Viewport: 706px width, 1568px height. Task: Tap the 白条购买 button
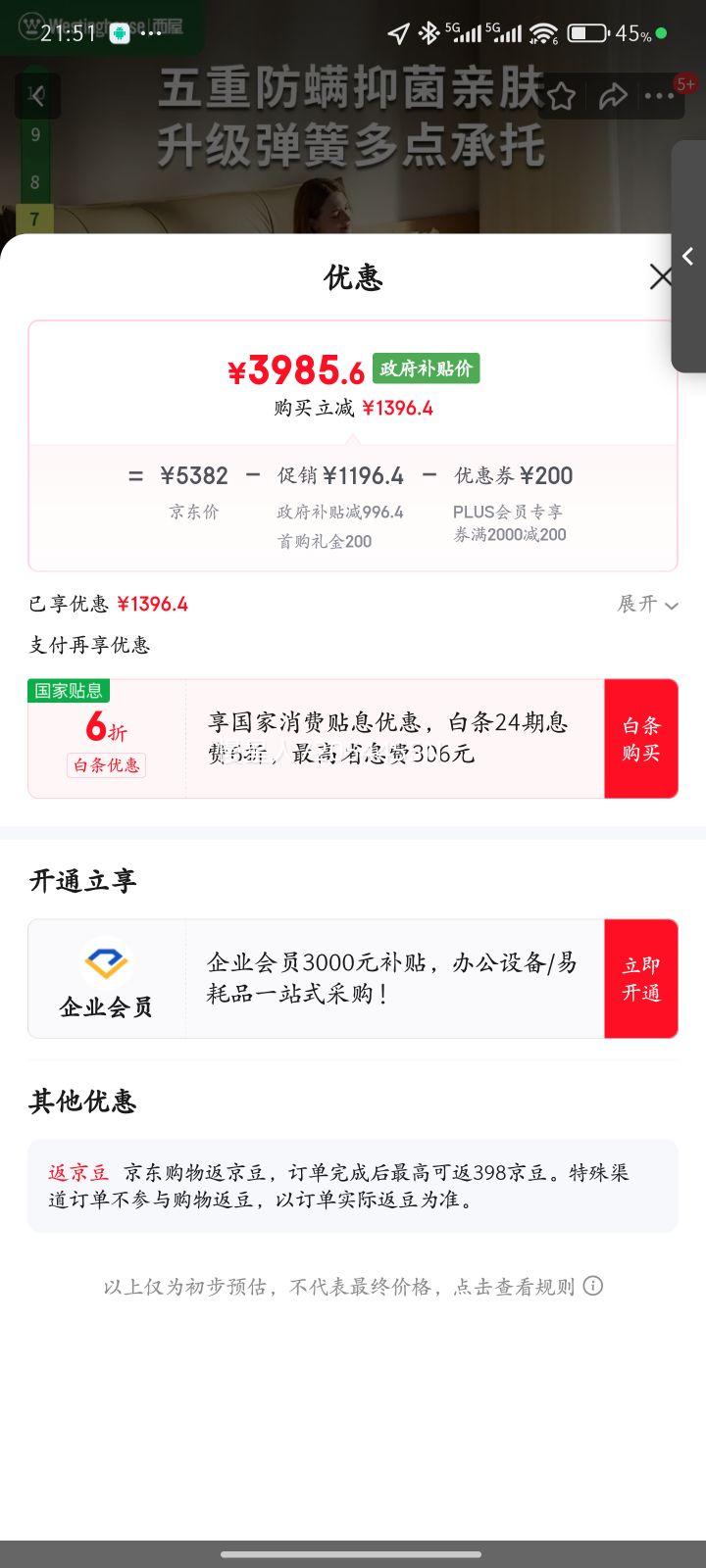click(640, 739)
